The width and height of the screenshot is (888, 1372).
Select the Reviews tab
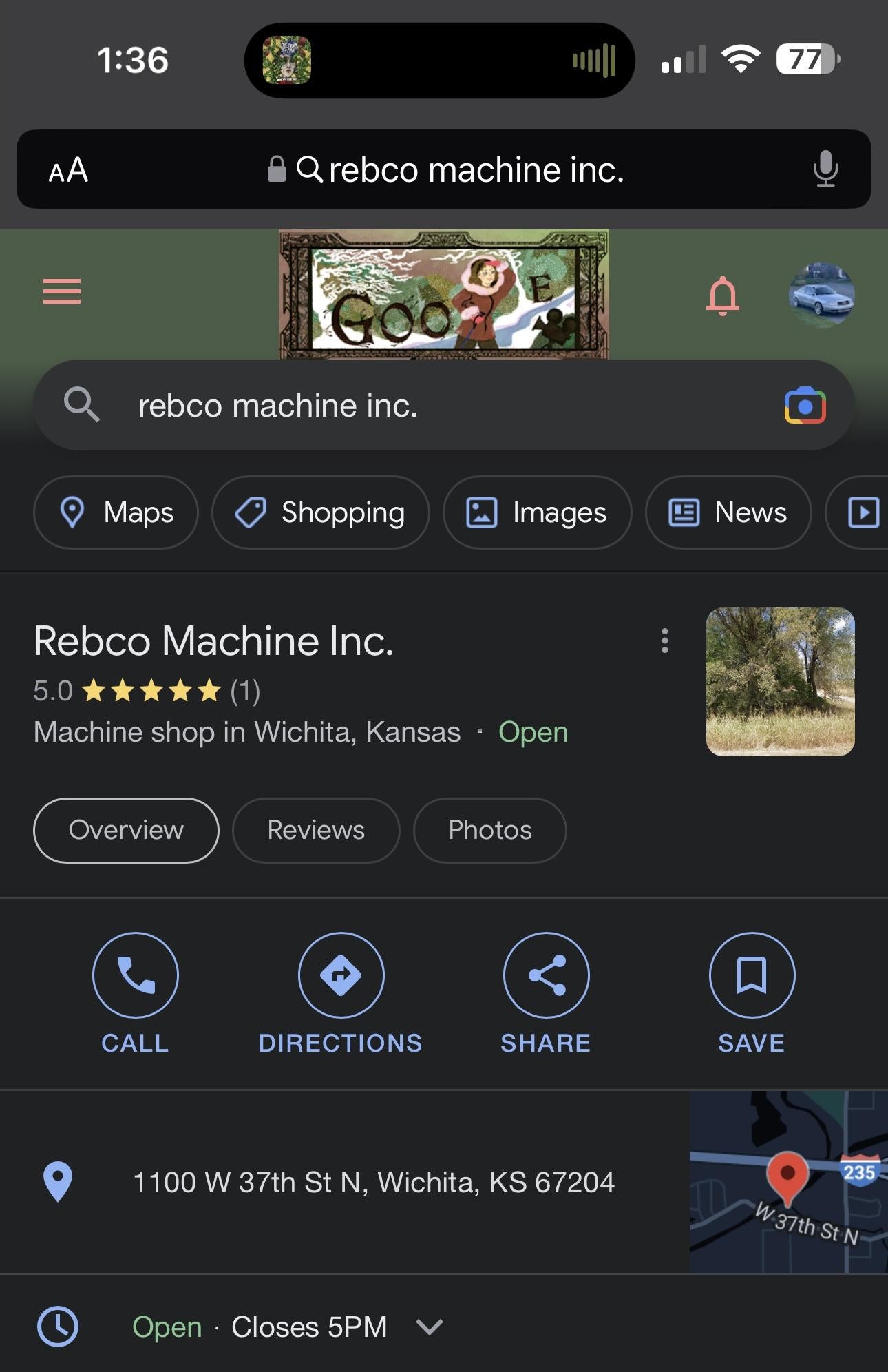click(316, 830)
